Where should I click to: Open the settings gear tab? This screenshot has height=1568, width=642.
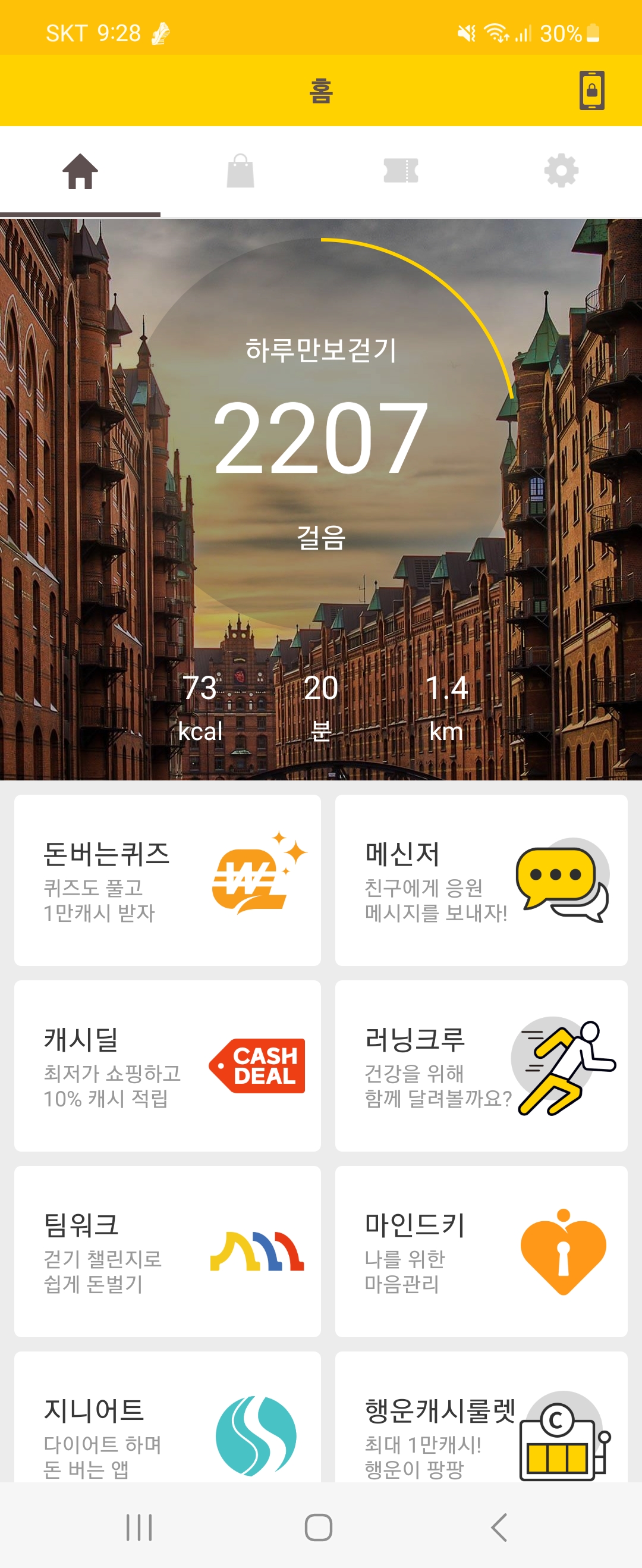coord(561,171)
